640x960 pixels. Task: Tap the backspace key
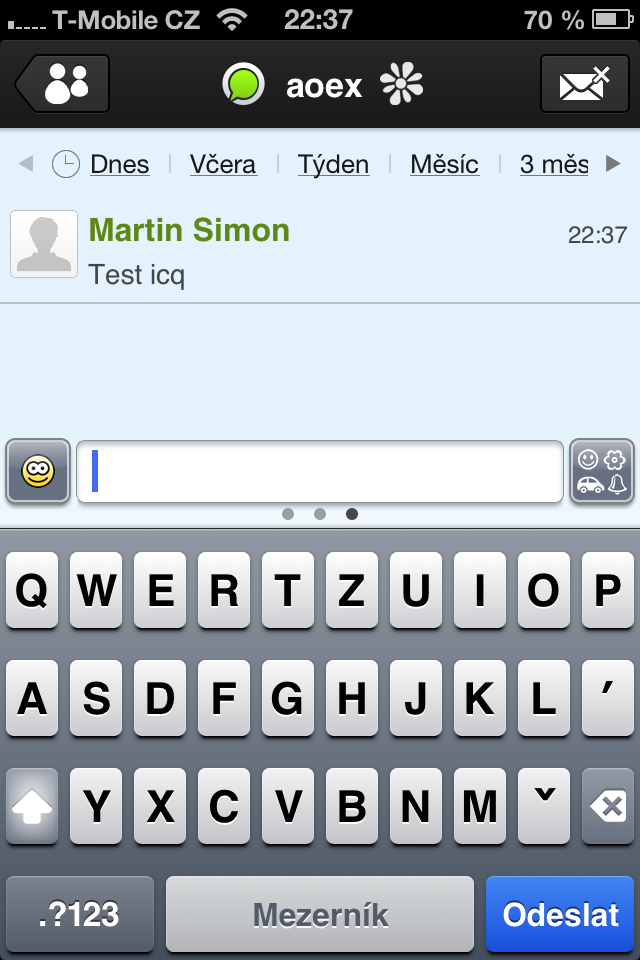pyautogui.click(x=607, y=806)
